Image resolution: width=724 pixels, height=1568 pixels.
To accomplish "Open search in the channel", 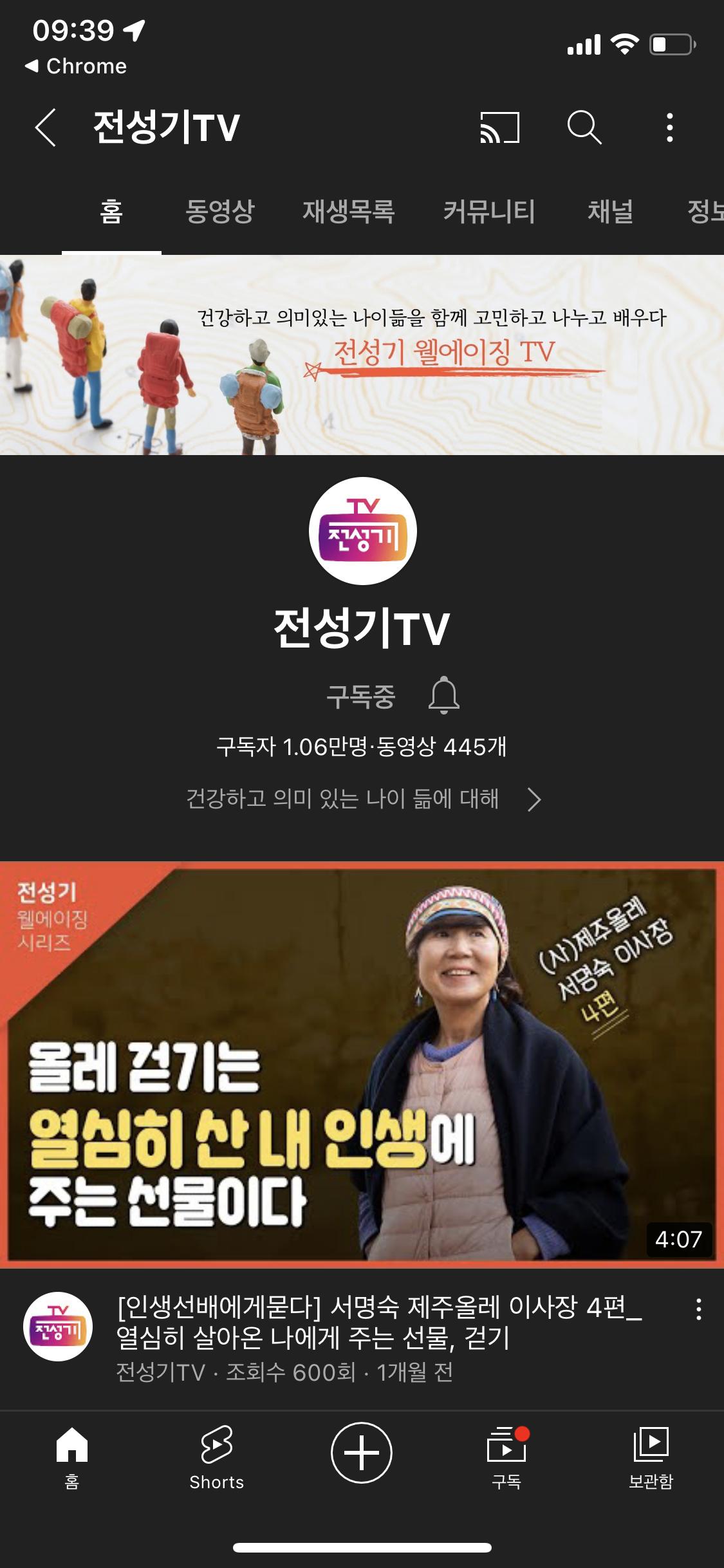I will (584, 127).
